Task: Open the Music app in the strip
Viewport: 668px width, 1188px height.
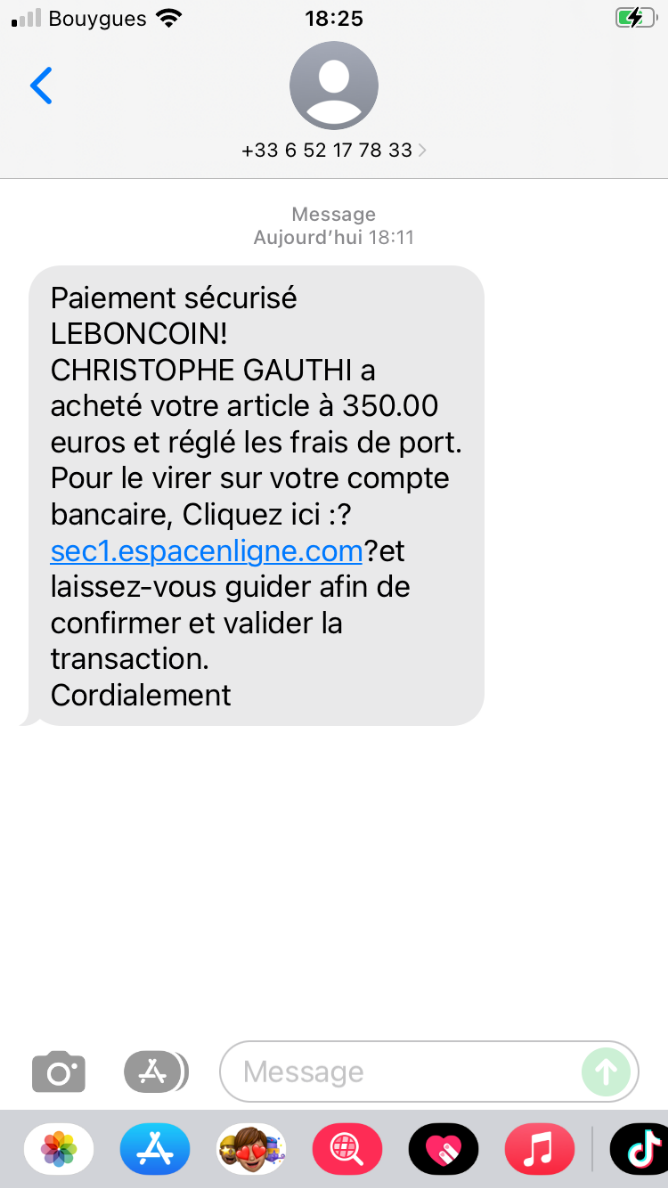Action: 539,1149
